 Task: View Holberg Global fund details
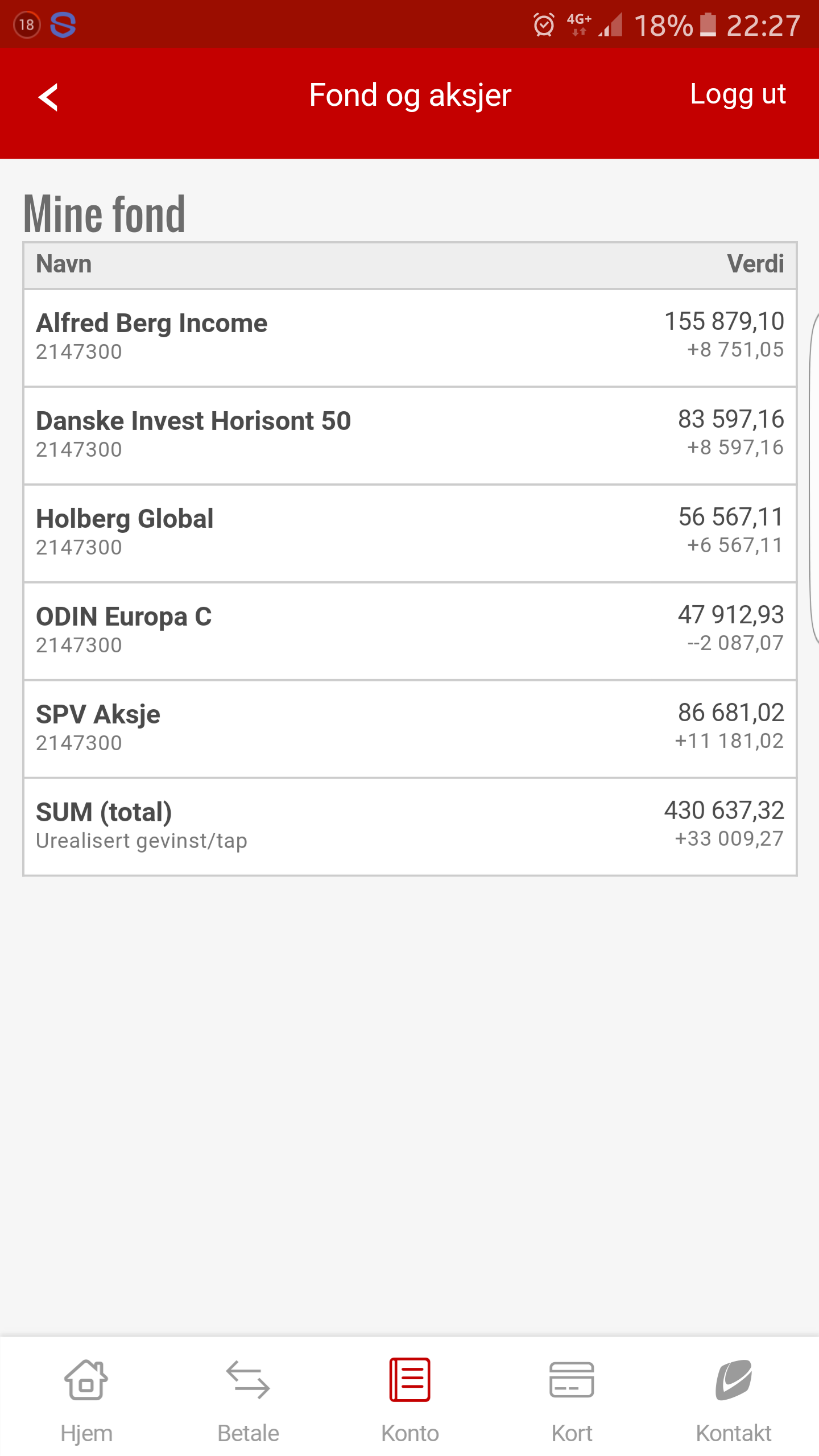point(409,533)
